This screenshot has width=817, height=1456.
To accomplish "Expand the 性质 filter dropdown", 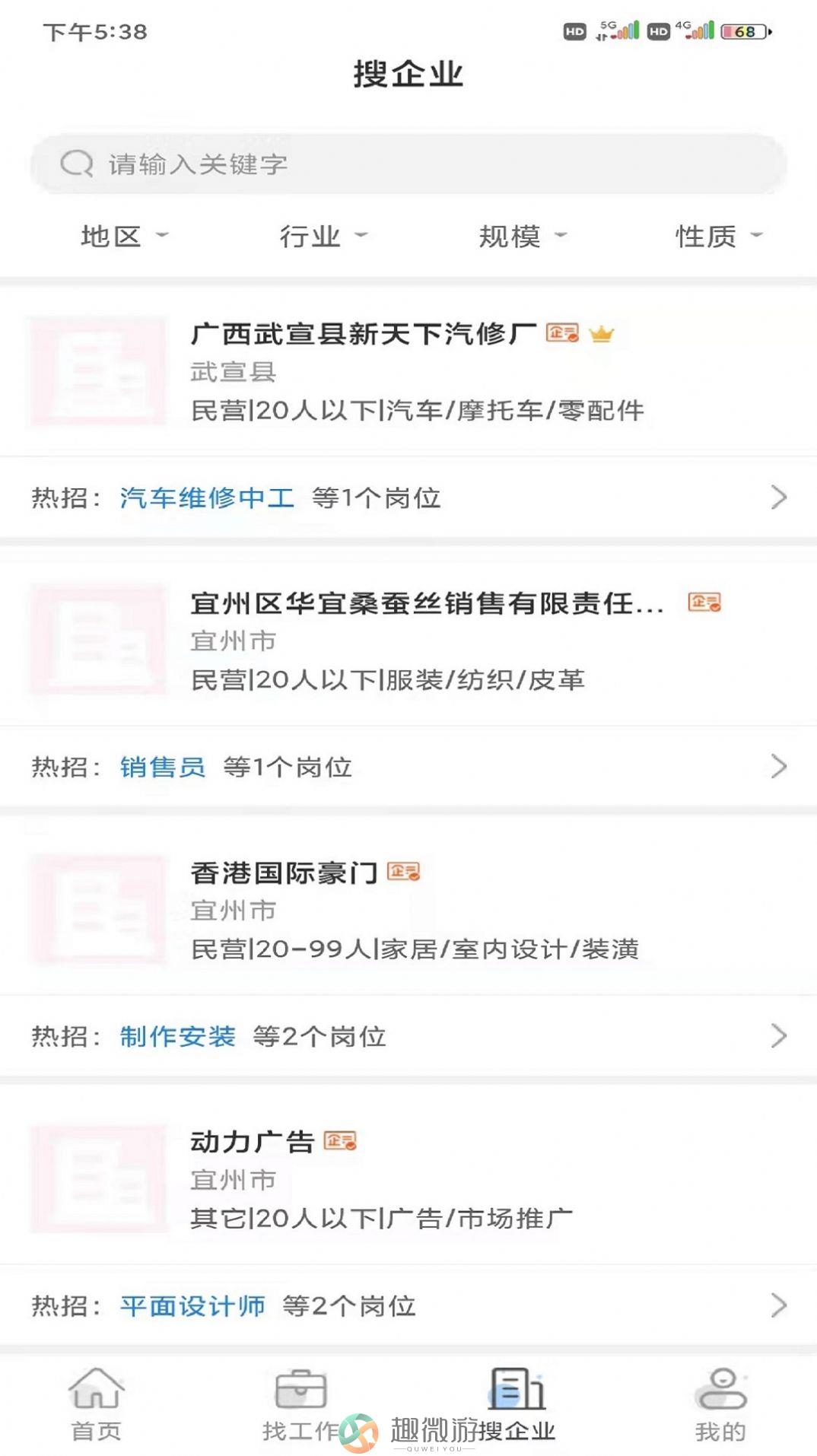I will click(719, 237).
